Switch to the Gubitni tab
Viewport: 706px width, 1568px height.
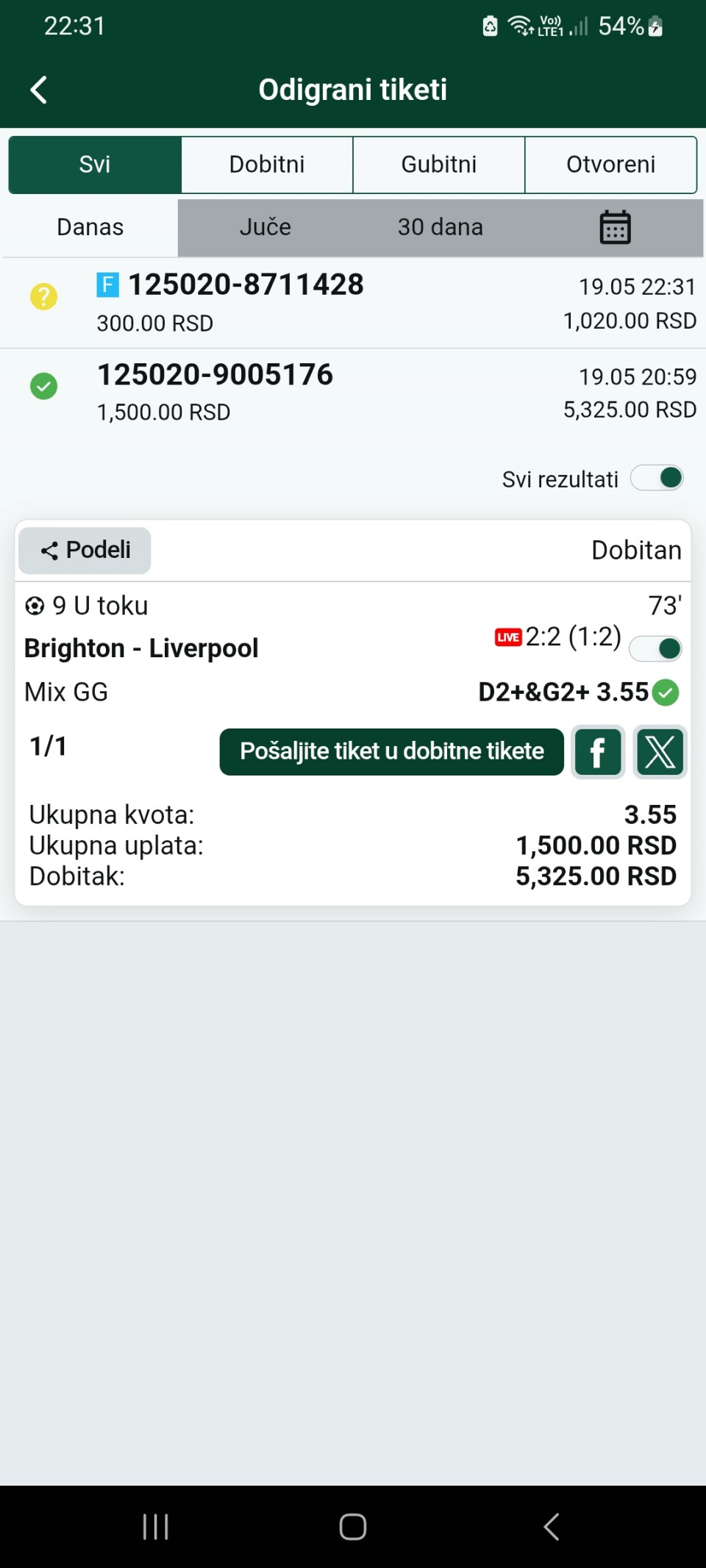click(439, 165)
